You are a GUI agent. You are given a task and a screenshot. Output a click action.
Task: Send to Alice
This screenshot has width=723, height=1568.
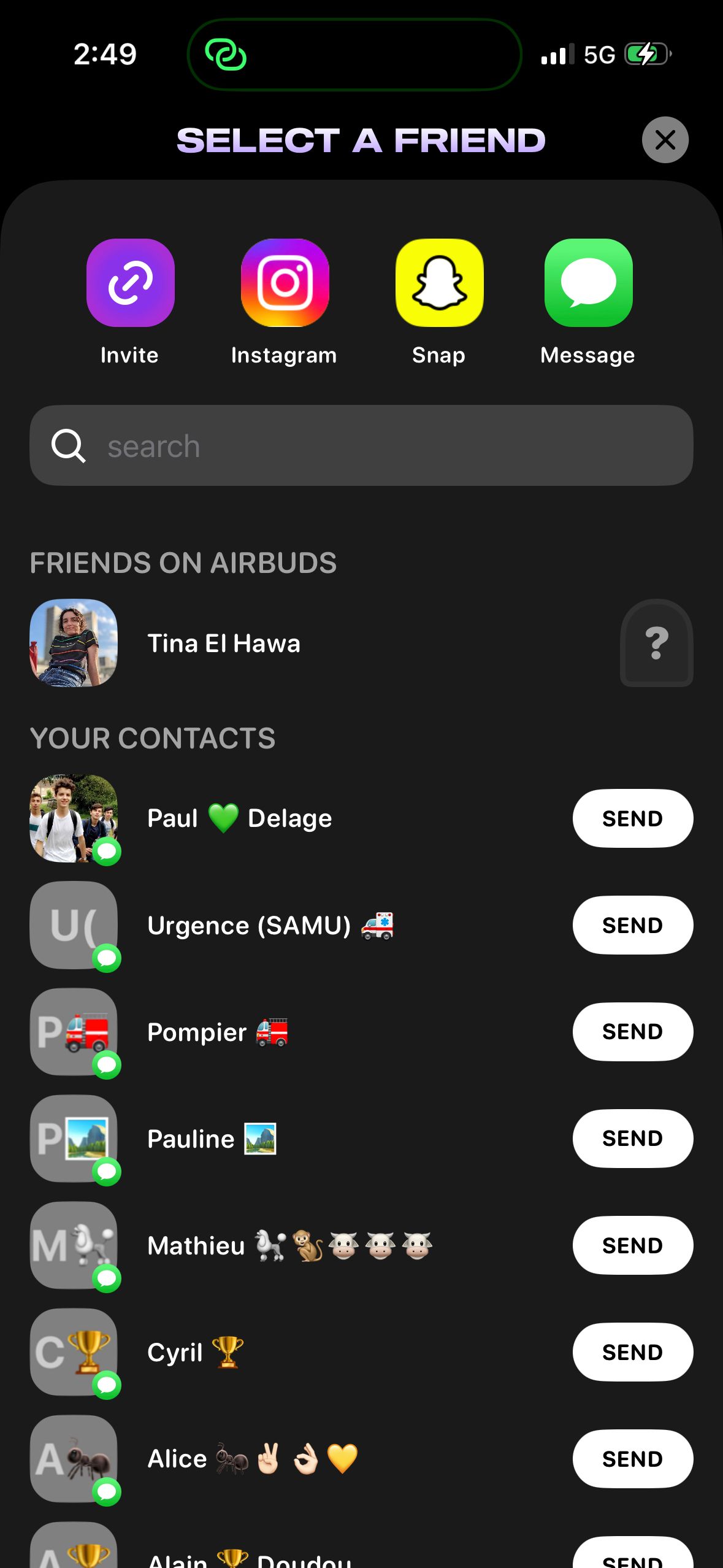pos(632,1459)
